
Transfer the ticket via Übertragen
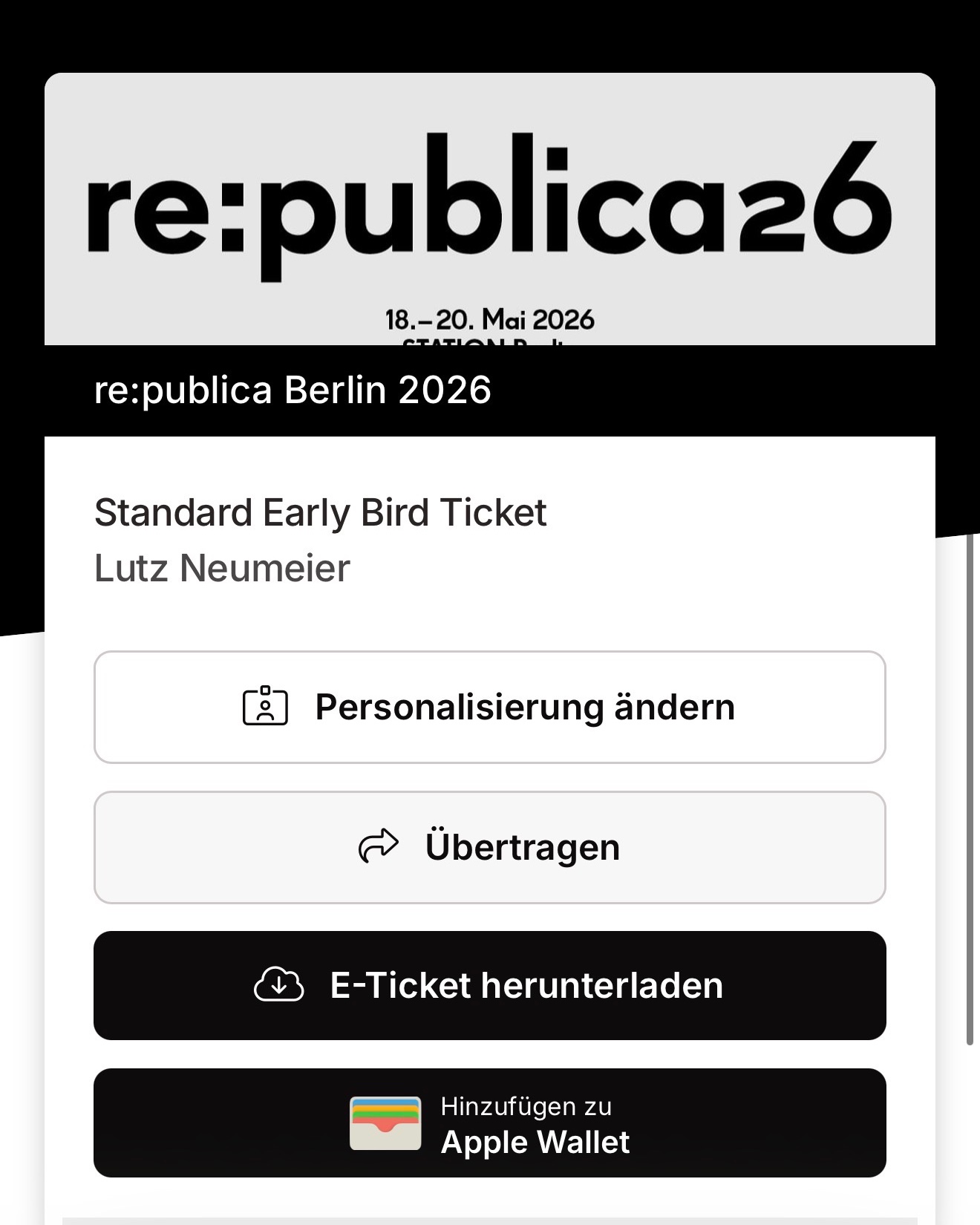pyautogui.click(x=489, y=847)
